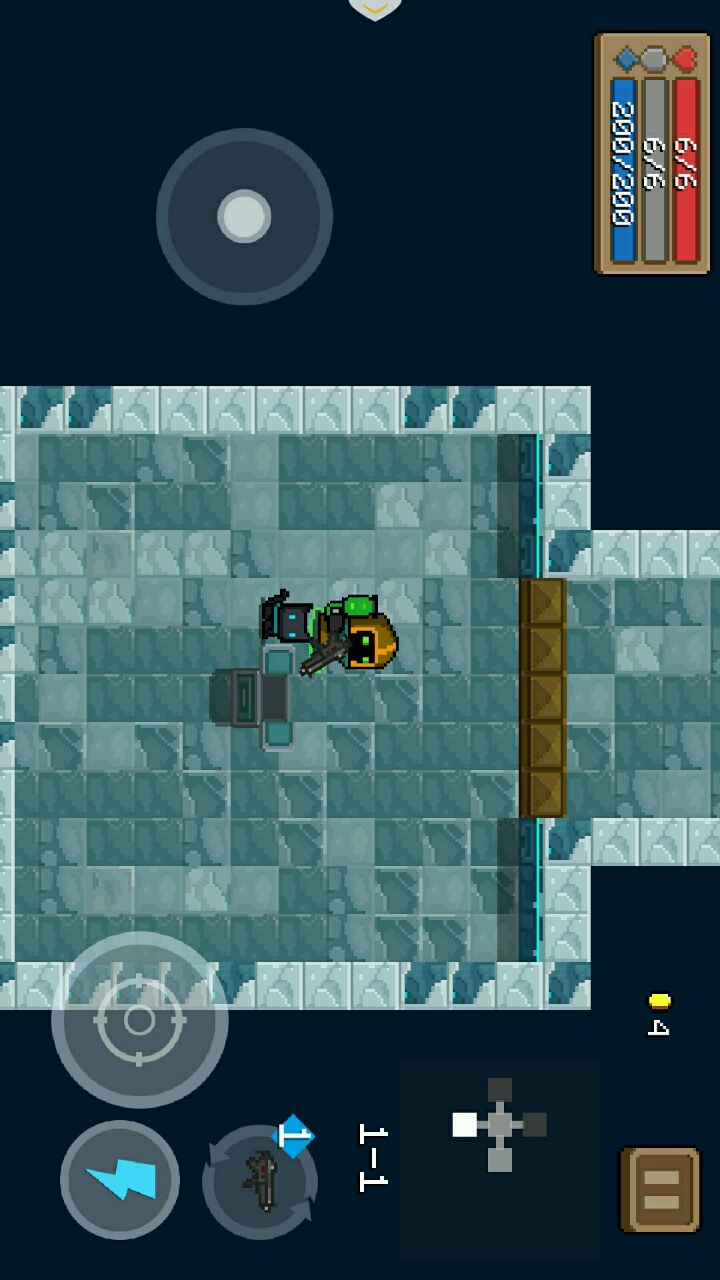
Task: Tap the dungeon minimap
Action: 500,1125
